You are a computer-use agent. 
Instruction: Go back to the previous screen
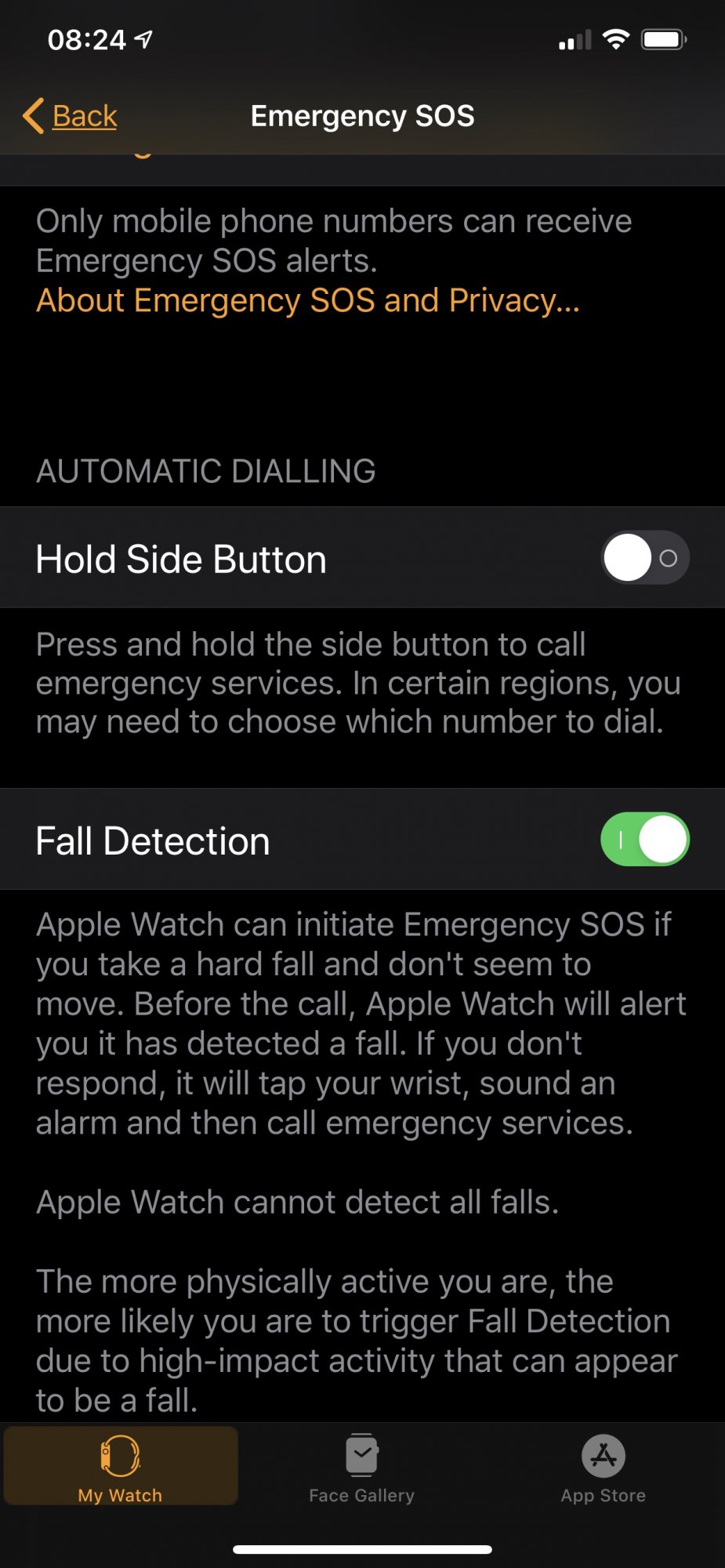pyautogui.click(x=71, y=116)
